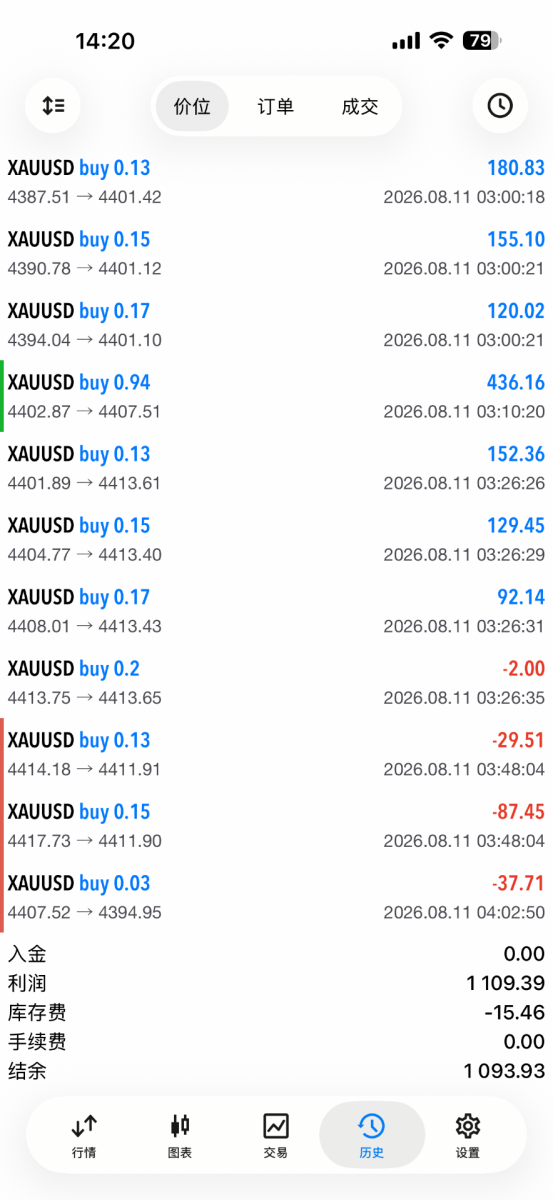553x1200 pixels.
Task: Go to the 行情 quotes tab
Action: [x=84, y=1135]
